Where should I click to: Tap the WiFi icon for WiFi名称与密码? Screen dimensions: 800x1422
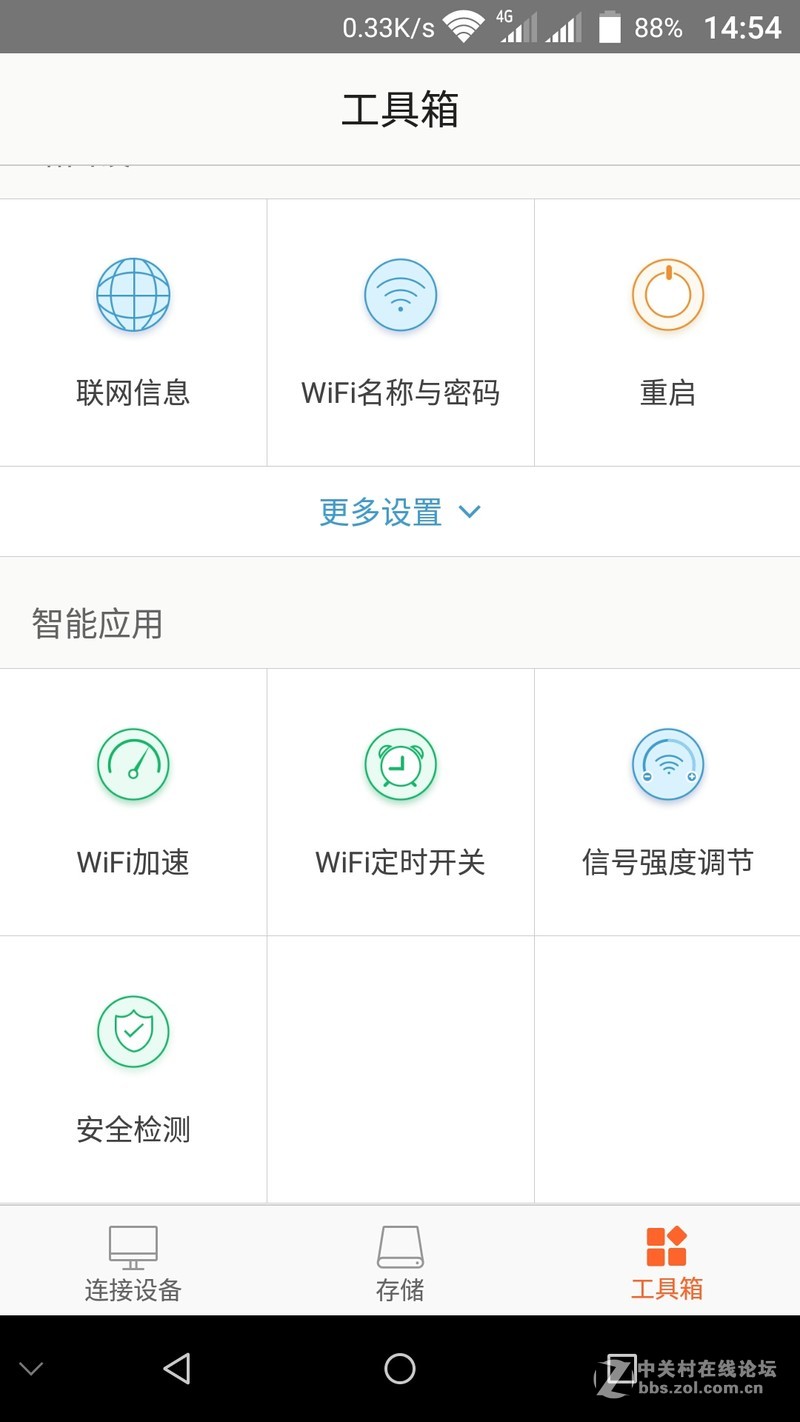[x=400, y=294]
